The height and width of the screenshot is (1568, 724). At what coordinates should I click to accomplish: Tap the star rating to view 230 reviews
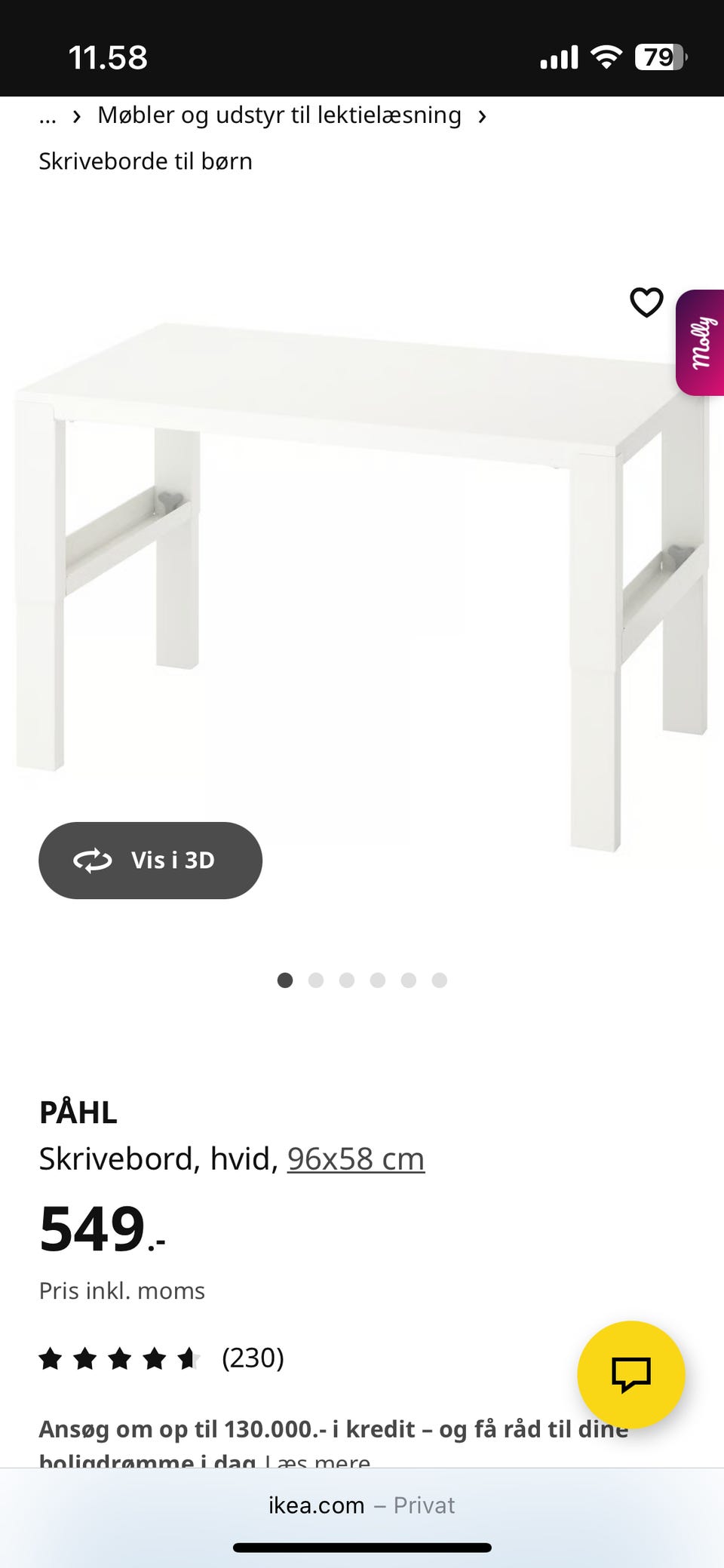[119, 1358]
